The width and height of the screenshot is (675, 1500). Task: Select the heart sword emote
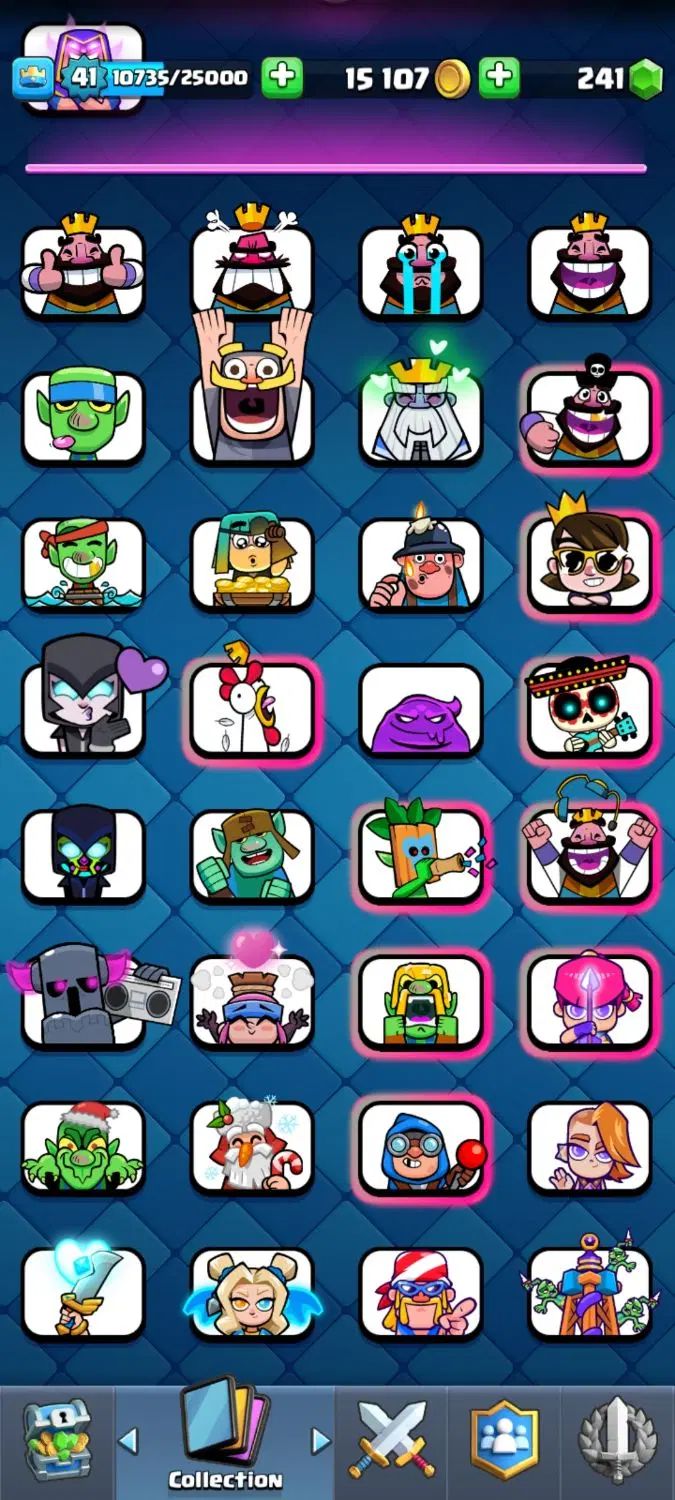[x=83, y=1292]
